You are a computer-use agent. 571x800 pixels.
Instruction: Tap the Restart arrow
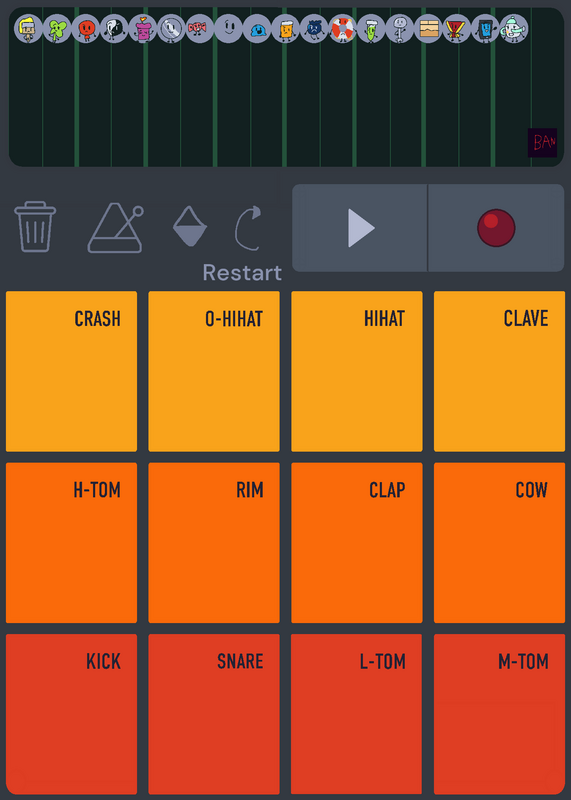click(x=249, y=228)
